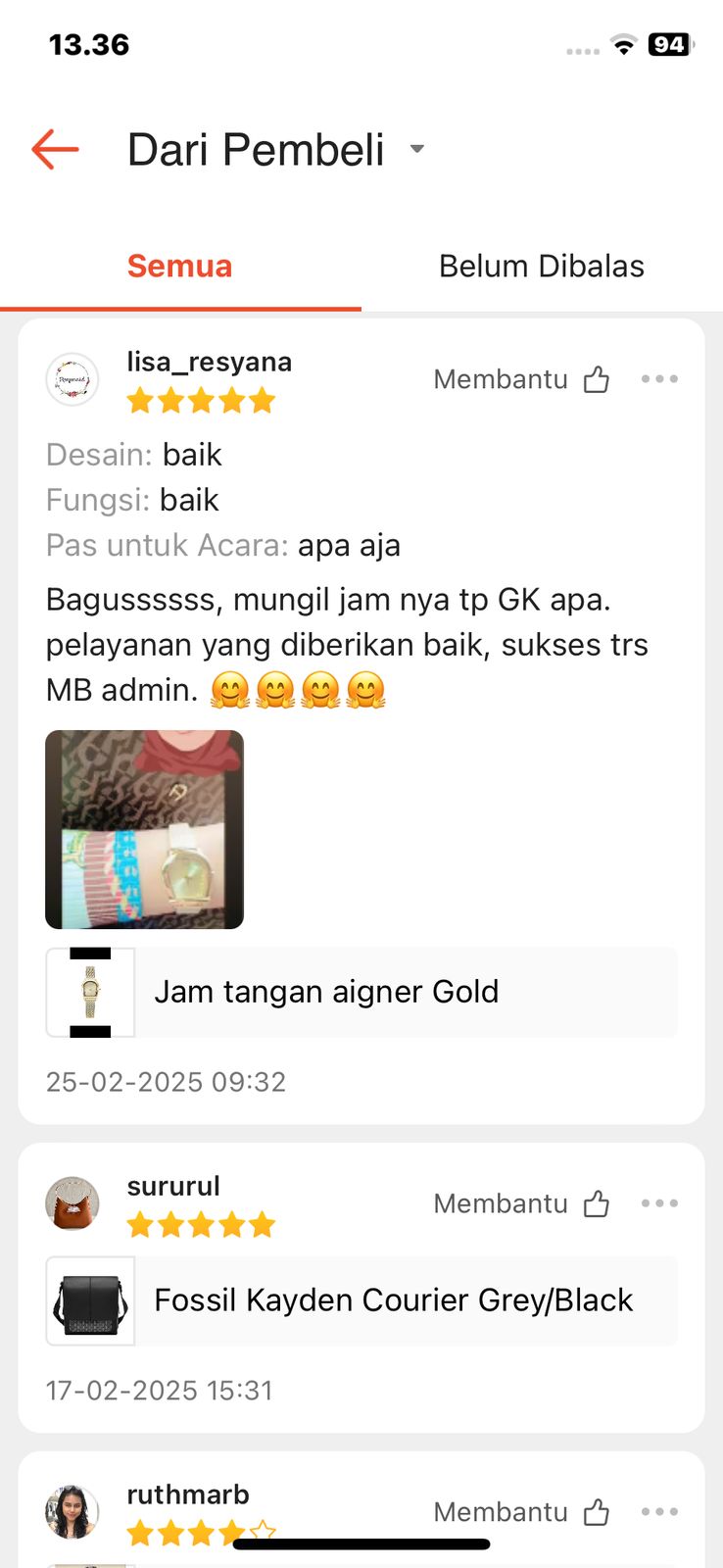The width and height of the screenshot is (723, 1568).
Task: Tap the thumbs-up icon on lisa_resyana's review
Action: click(597, 379)
